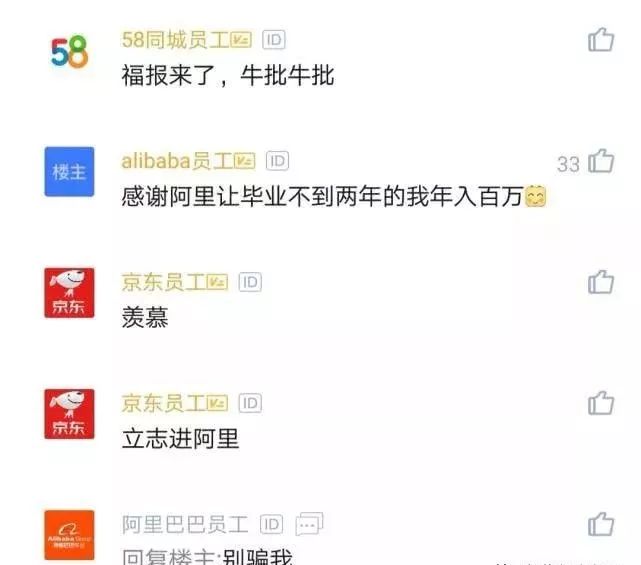Like the 58同城员工 comment
Image resolution: width=641 pixels, height=565 pixels.
600,40
